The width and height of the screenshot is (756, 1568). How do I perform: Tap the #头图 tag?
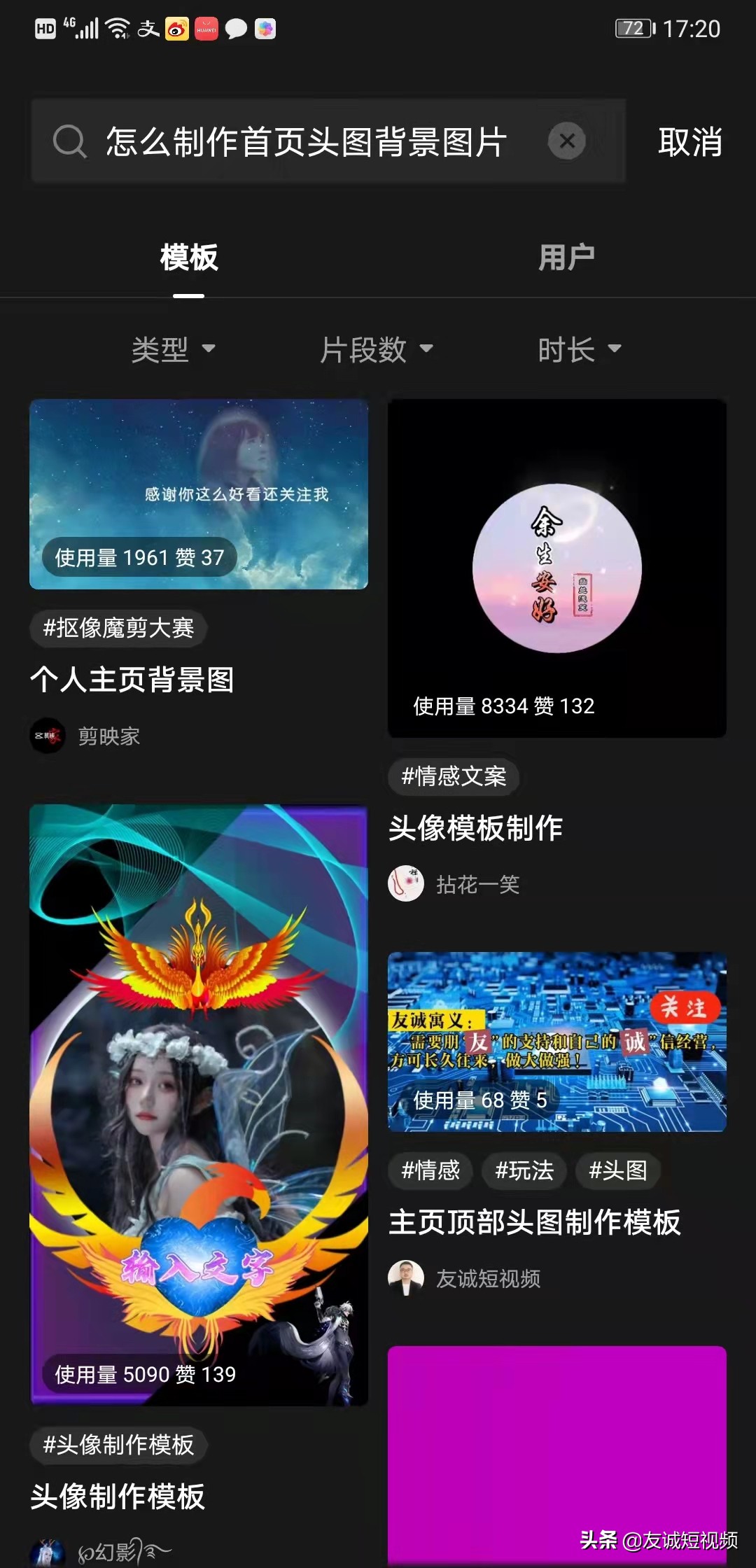point(619,1170)
